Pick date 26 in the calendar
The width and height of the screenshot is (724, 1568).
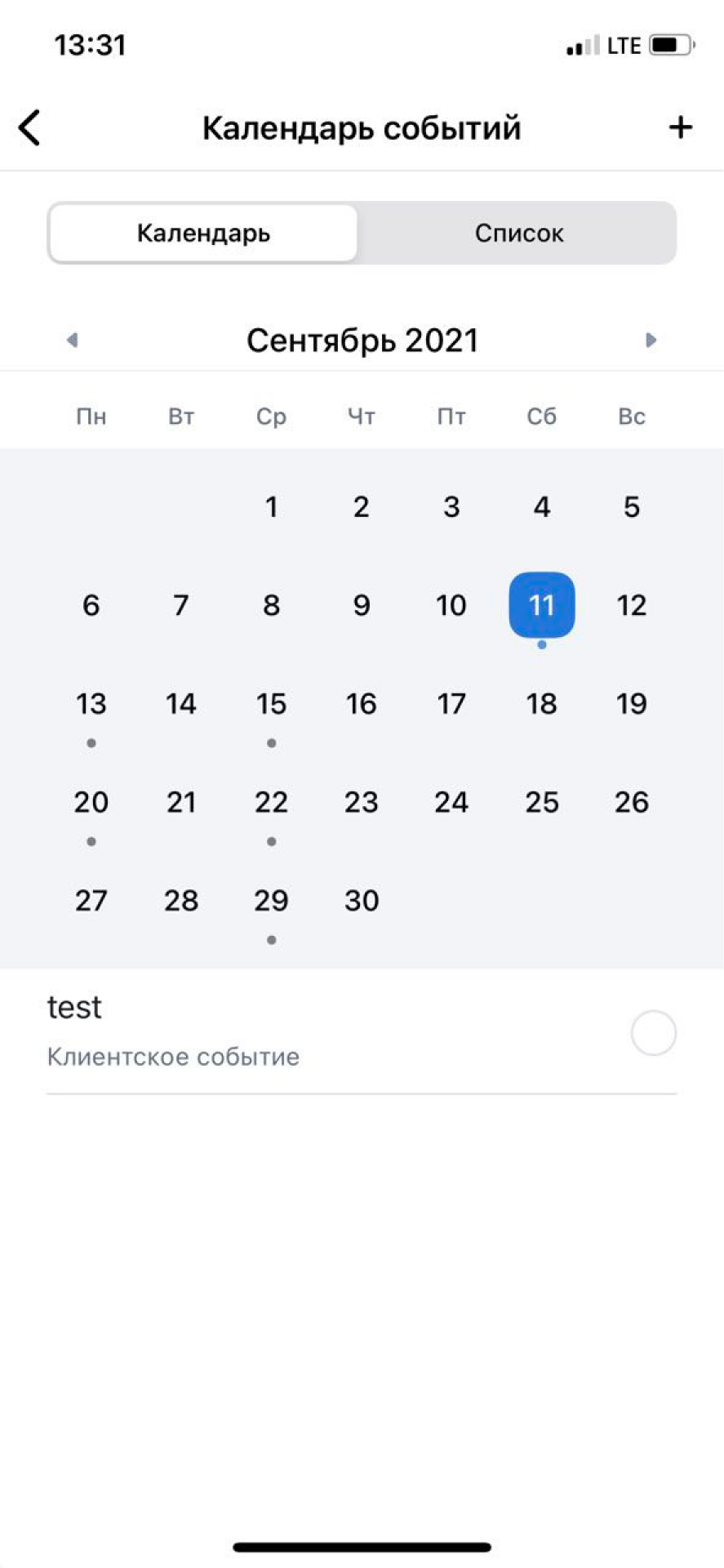point(631,802)
